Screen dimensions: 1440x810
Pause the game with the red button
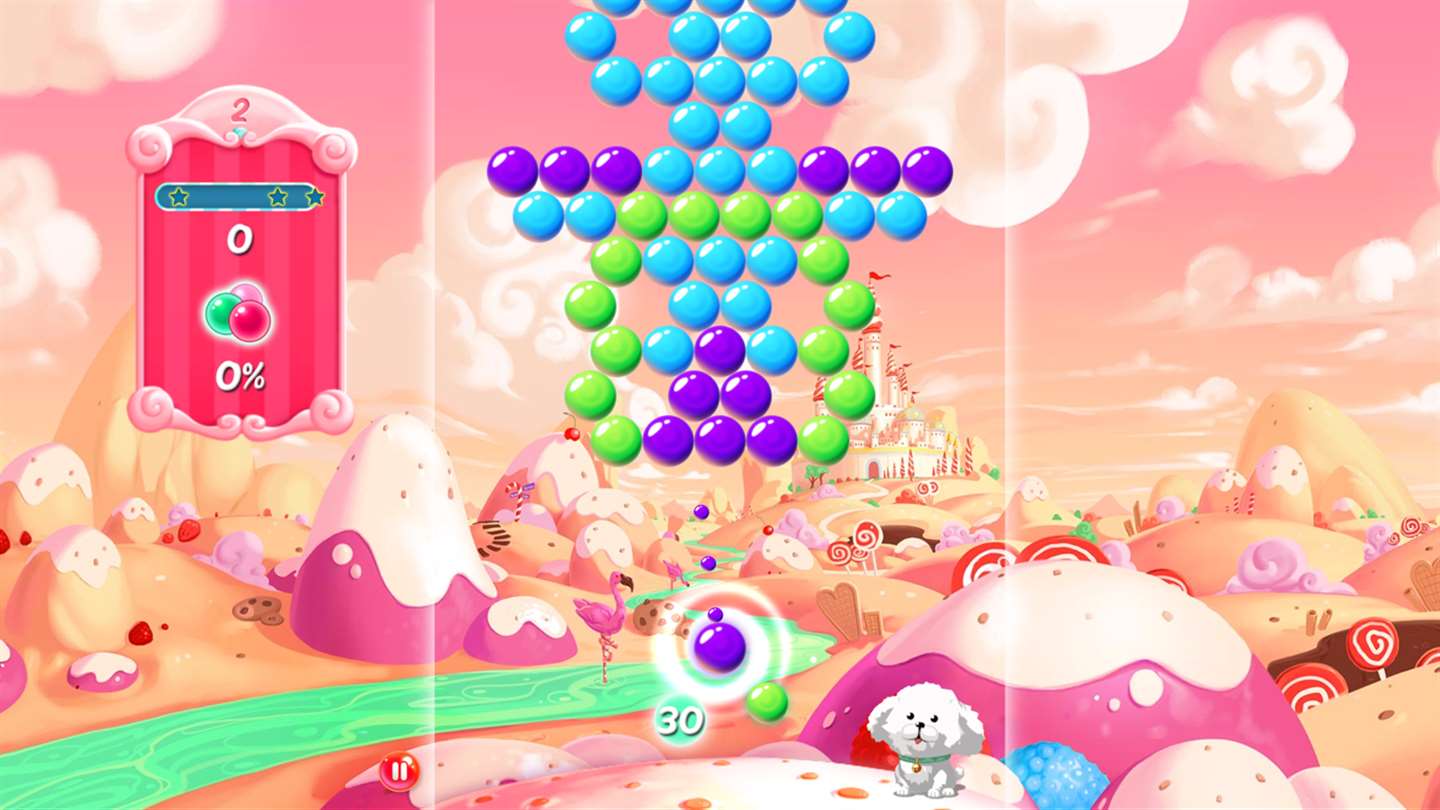point(398,771)
